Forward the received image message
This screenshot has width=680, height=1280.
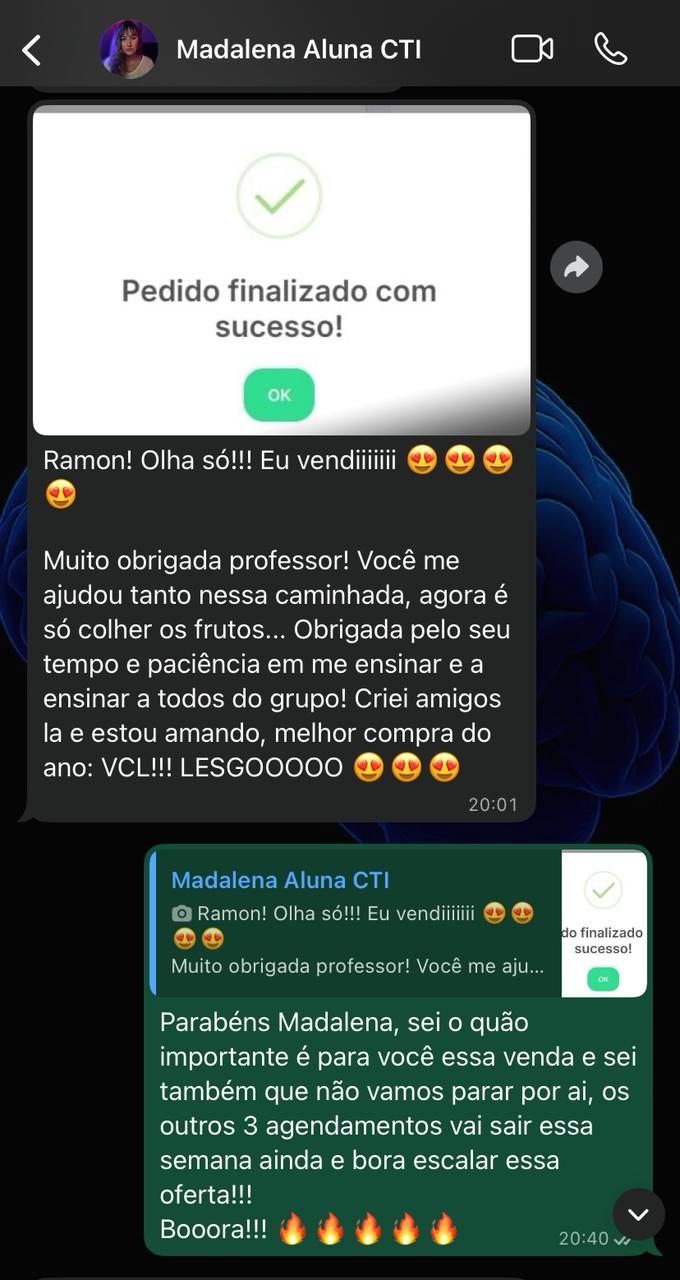coord(576,267)
